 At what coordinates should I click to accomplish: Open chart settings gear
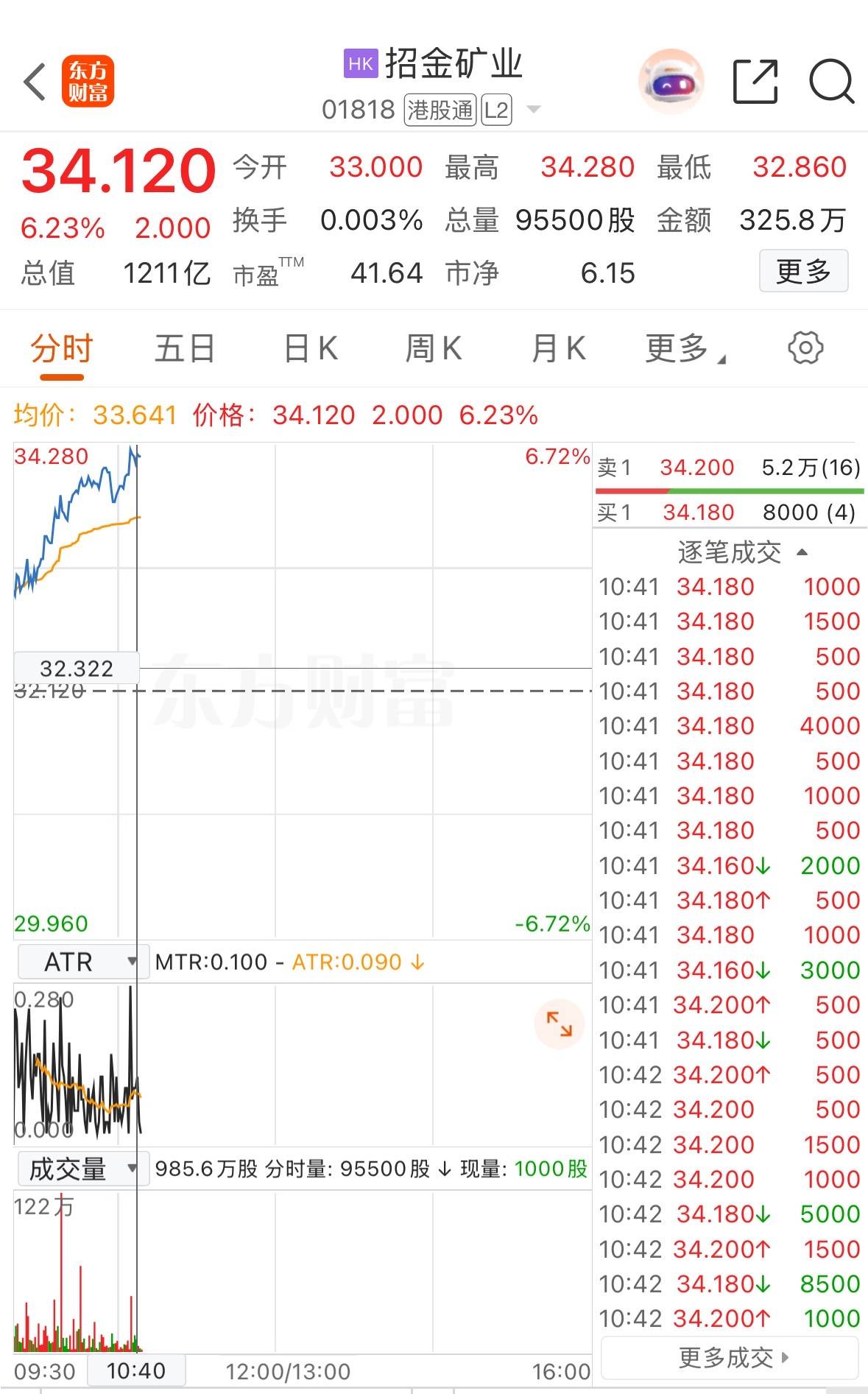(805, 348)
